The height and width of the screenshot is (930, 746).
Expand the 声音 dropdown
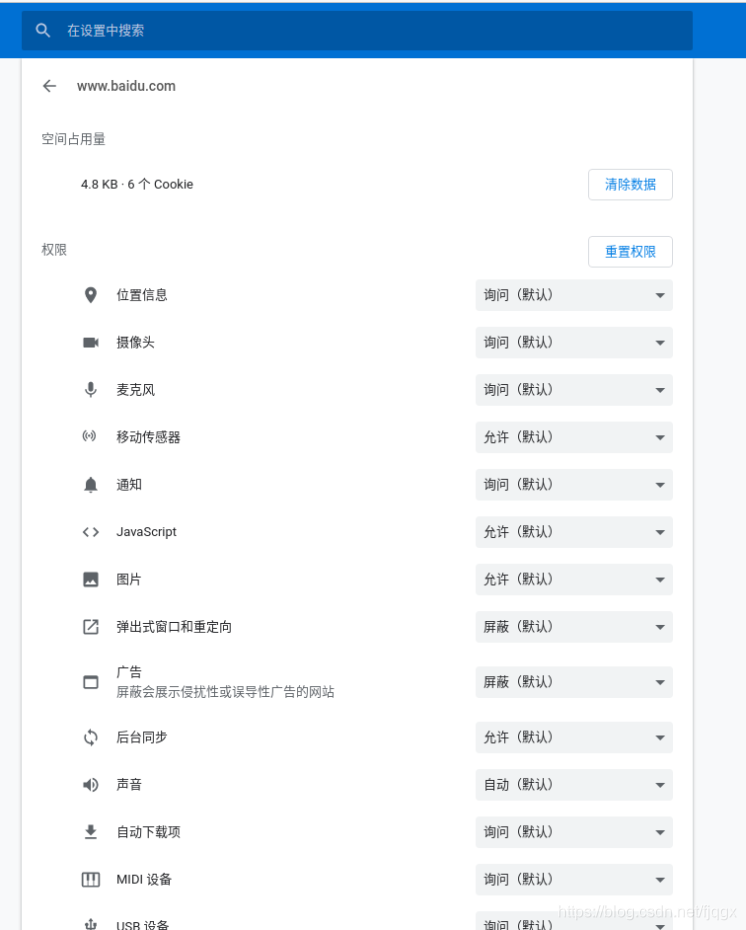point(573,785)
